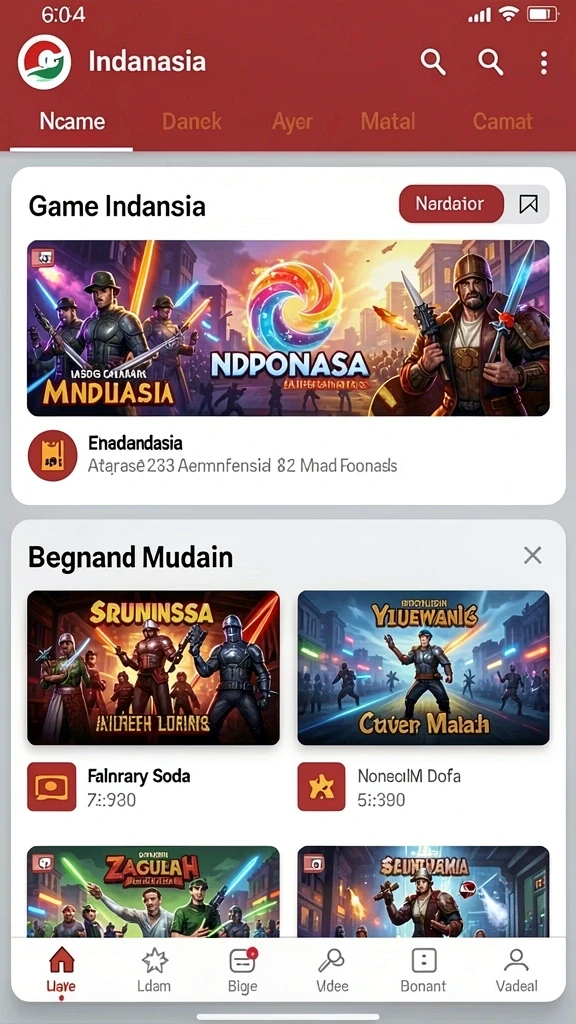Open the Enadandasia row
The height and width of the screenshot is (1024, 576).
[x=288, y=455]
